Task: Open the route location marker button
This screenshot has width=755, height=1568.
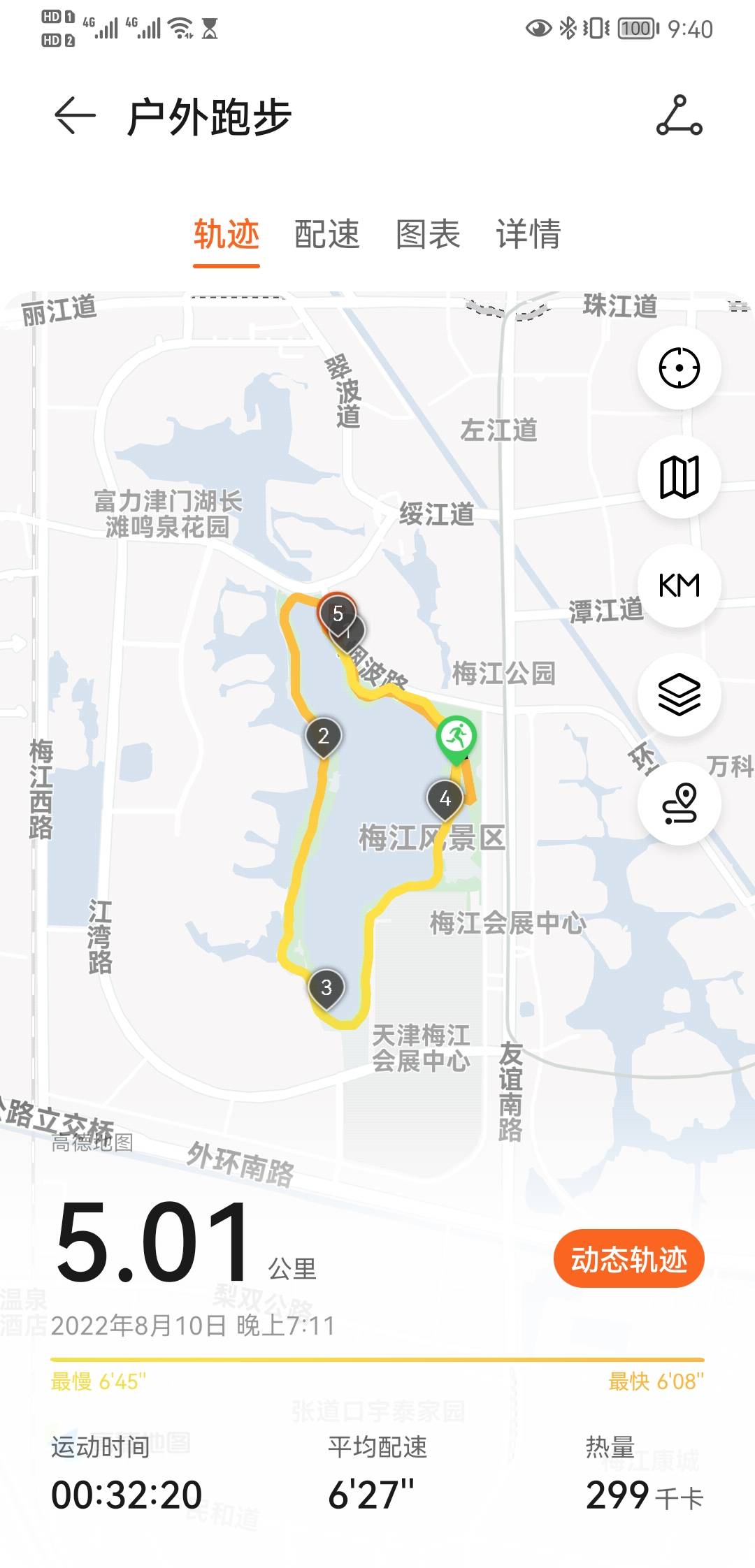Action: [x=679, y=804]
